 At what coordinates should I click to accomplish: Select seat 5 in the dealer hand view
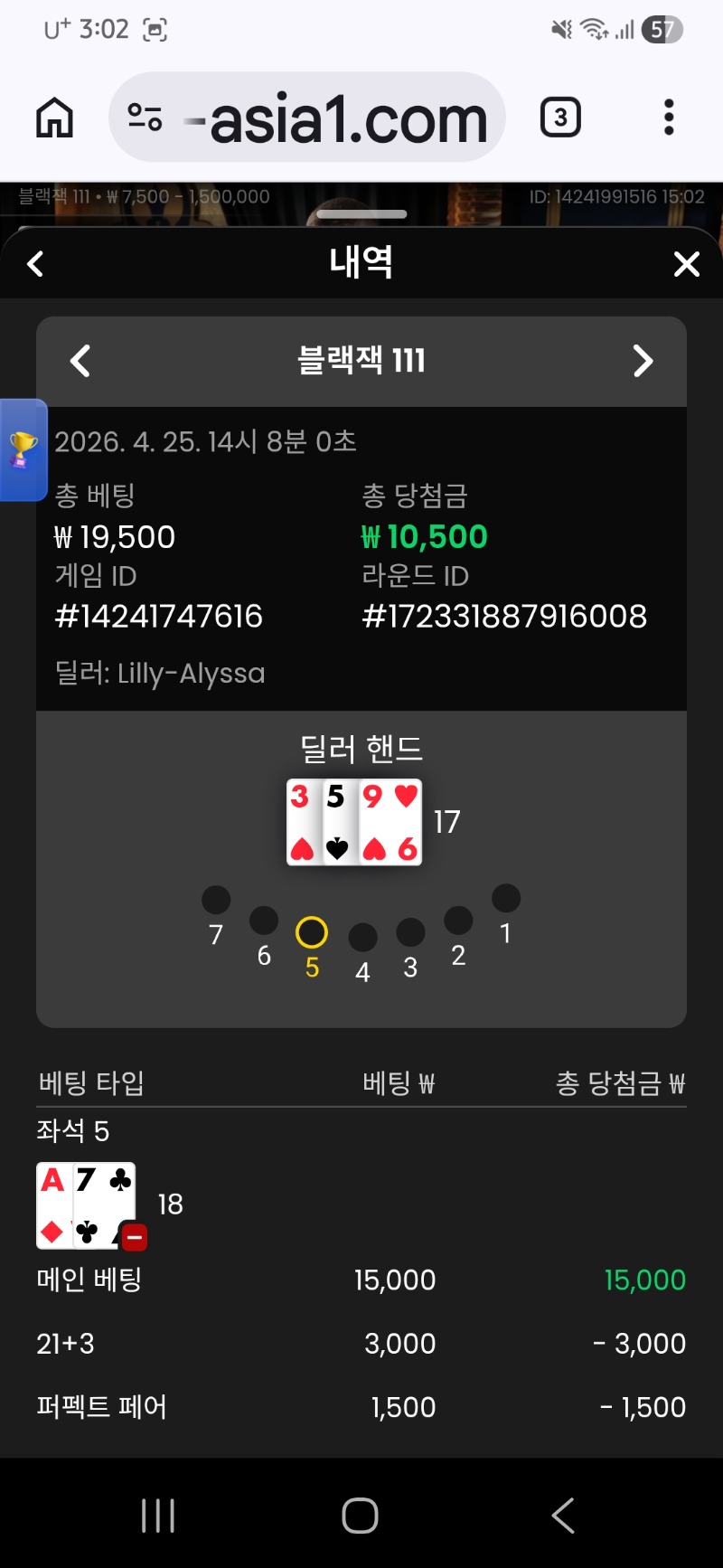[312, 932]
